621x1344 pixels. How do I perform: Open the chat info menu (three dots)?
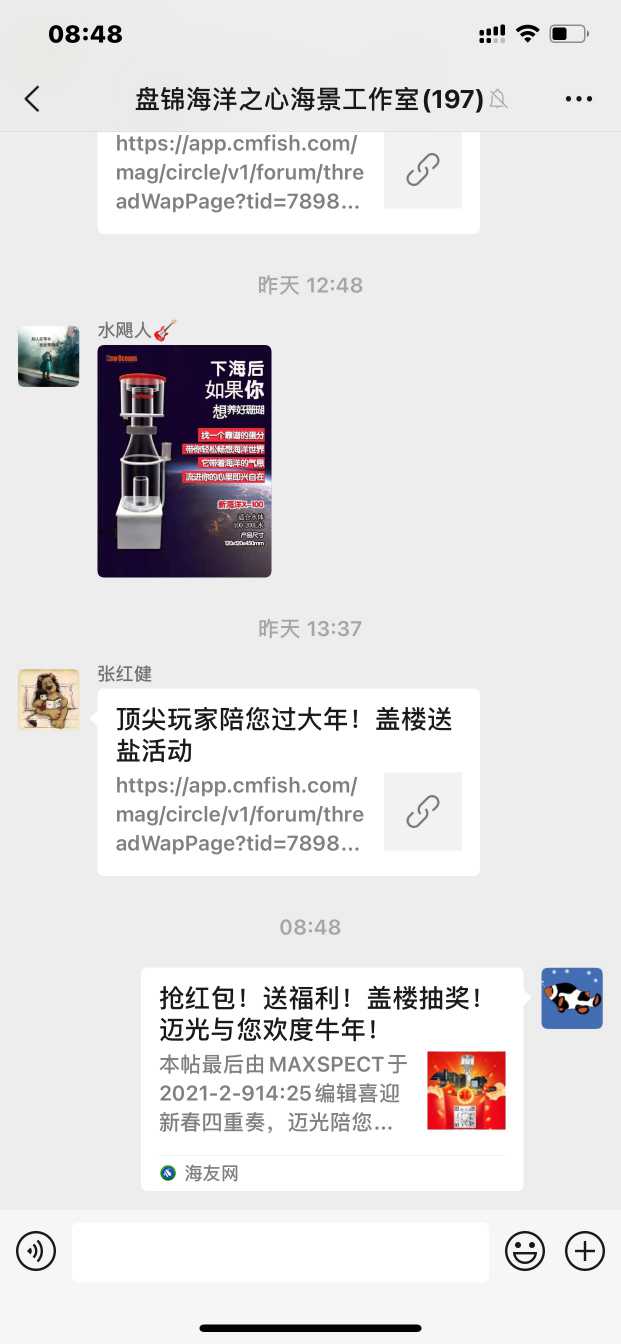tap(579, 98)
